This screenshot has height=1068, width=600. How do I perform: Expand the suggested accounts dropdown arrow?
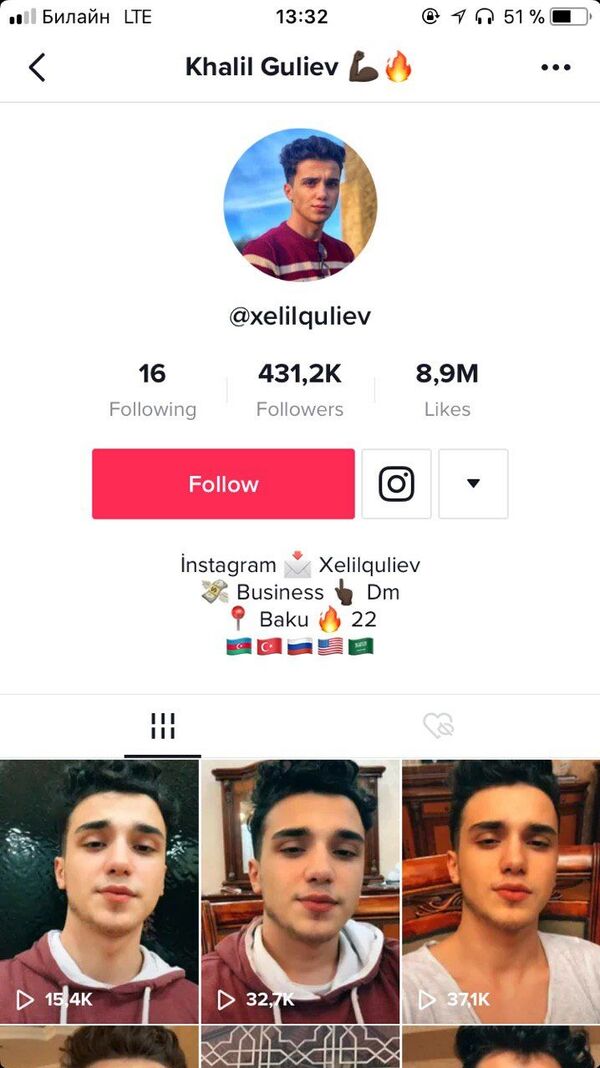(473, 484)
